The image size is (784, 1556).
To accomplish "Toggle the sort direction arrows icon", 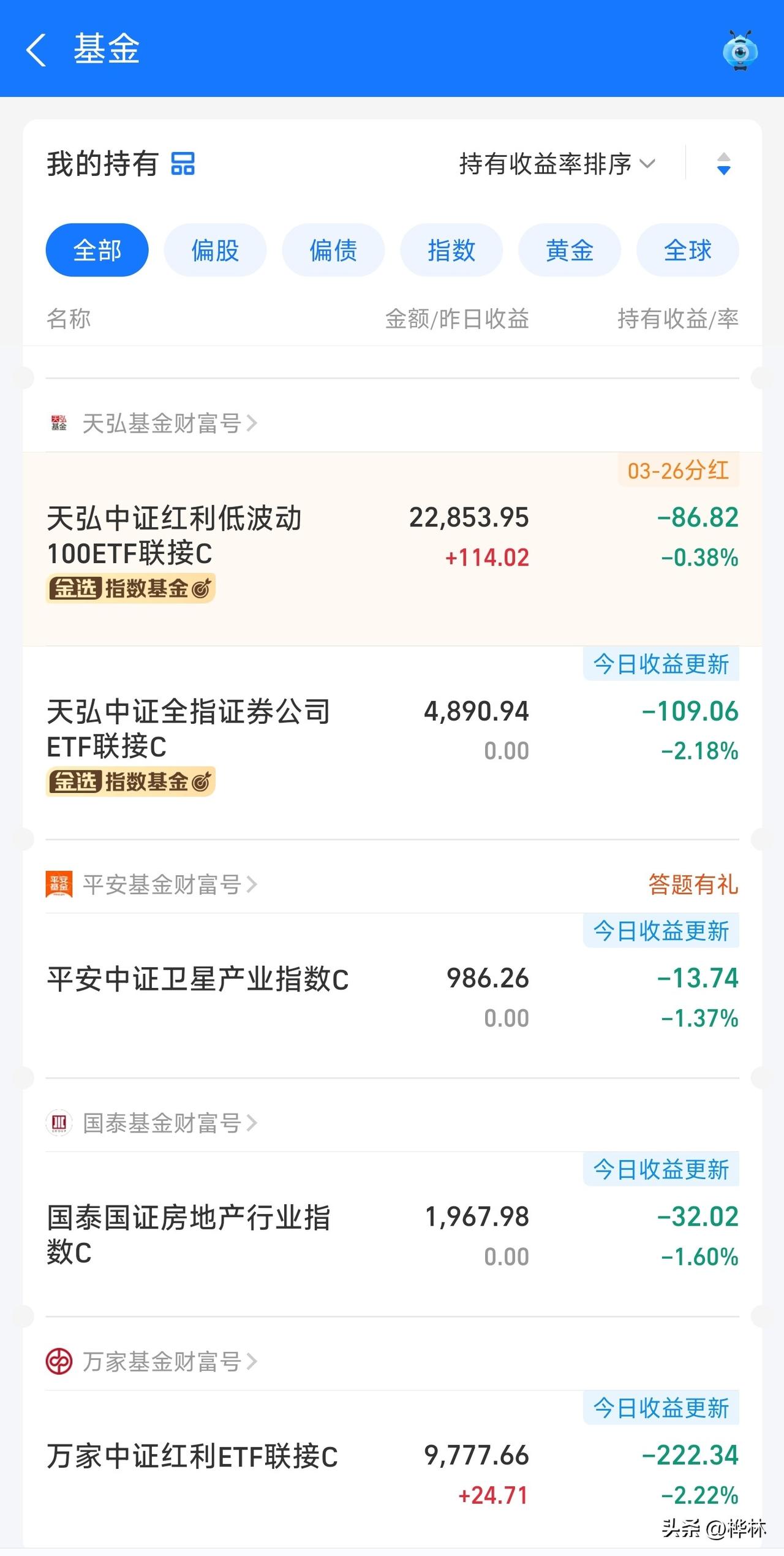I will coord(723,164).
